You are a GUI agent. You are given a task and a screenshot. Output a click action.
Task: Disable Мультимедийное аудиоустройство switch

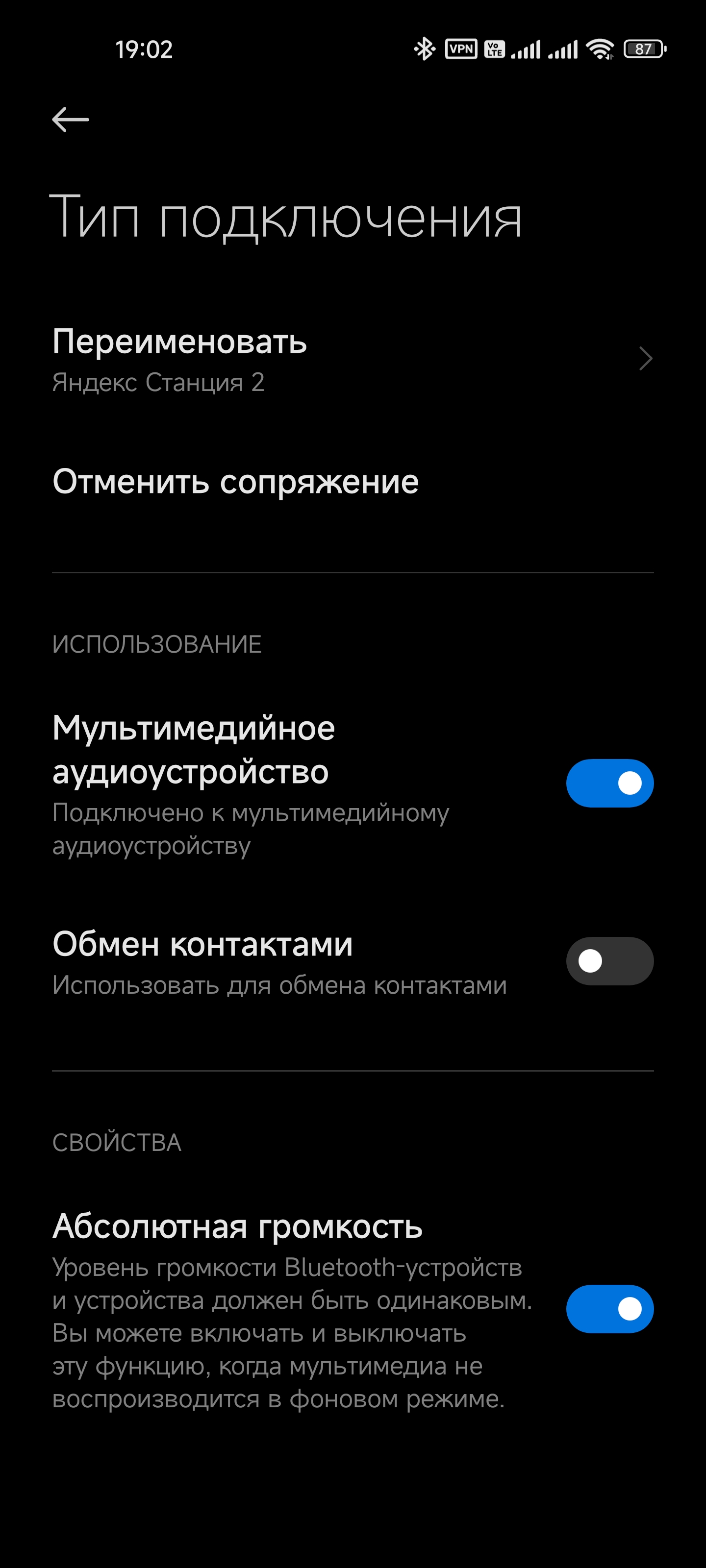click(609, 783)
